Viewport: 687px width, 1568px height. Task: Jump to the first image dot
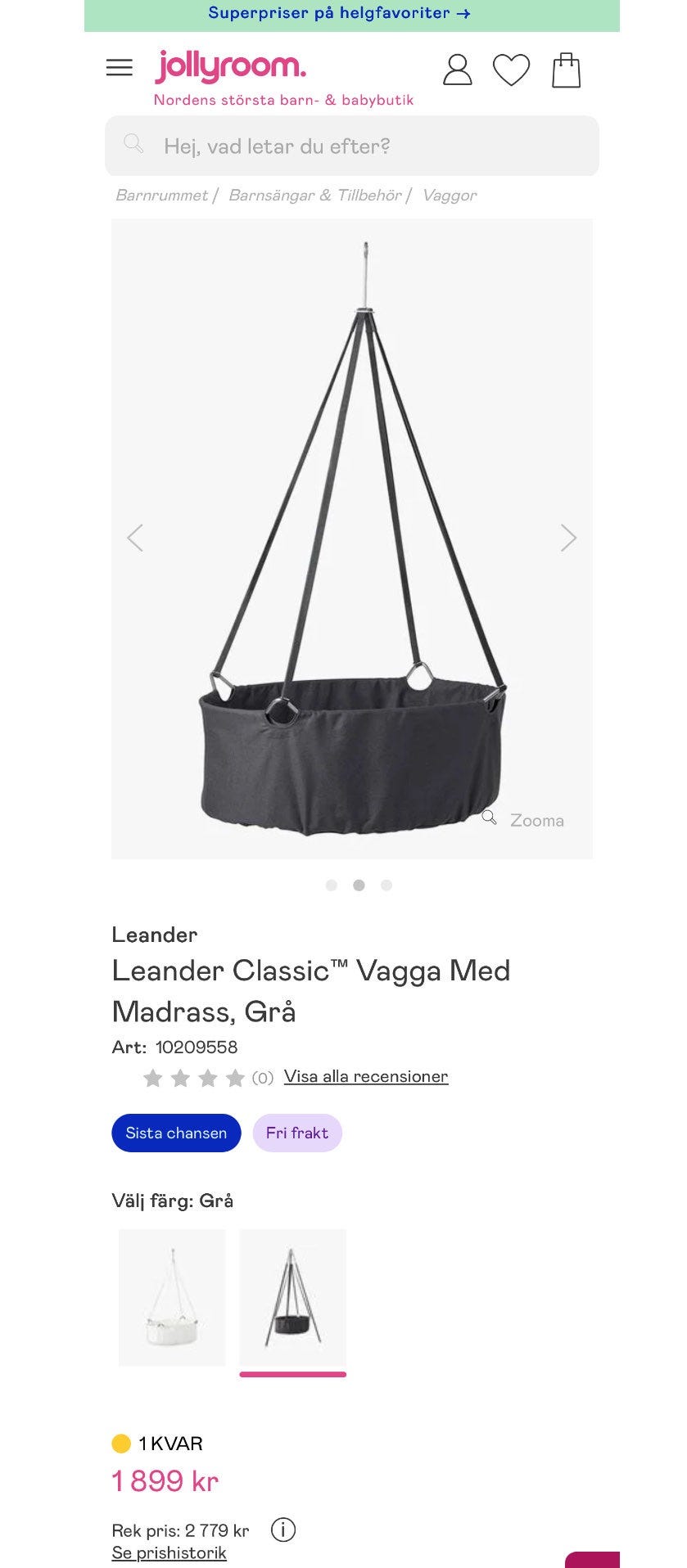click(x=332, y=885)
